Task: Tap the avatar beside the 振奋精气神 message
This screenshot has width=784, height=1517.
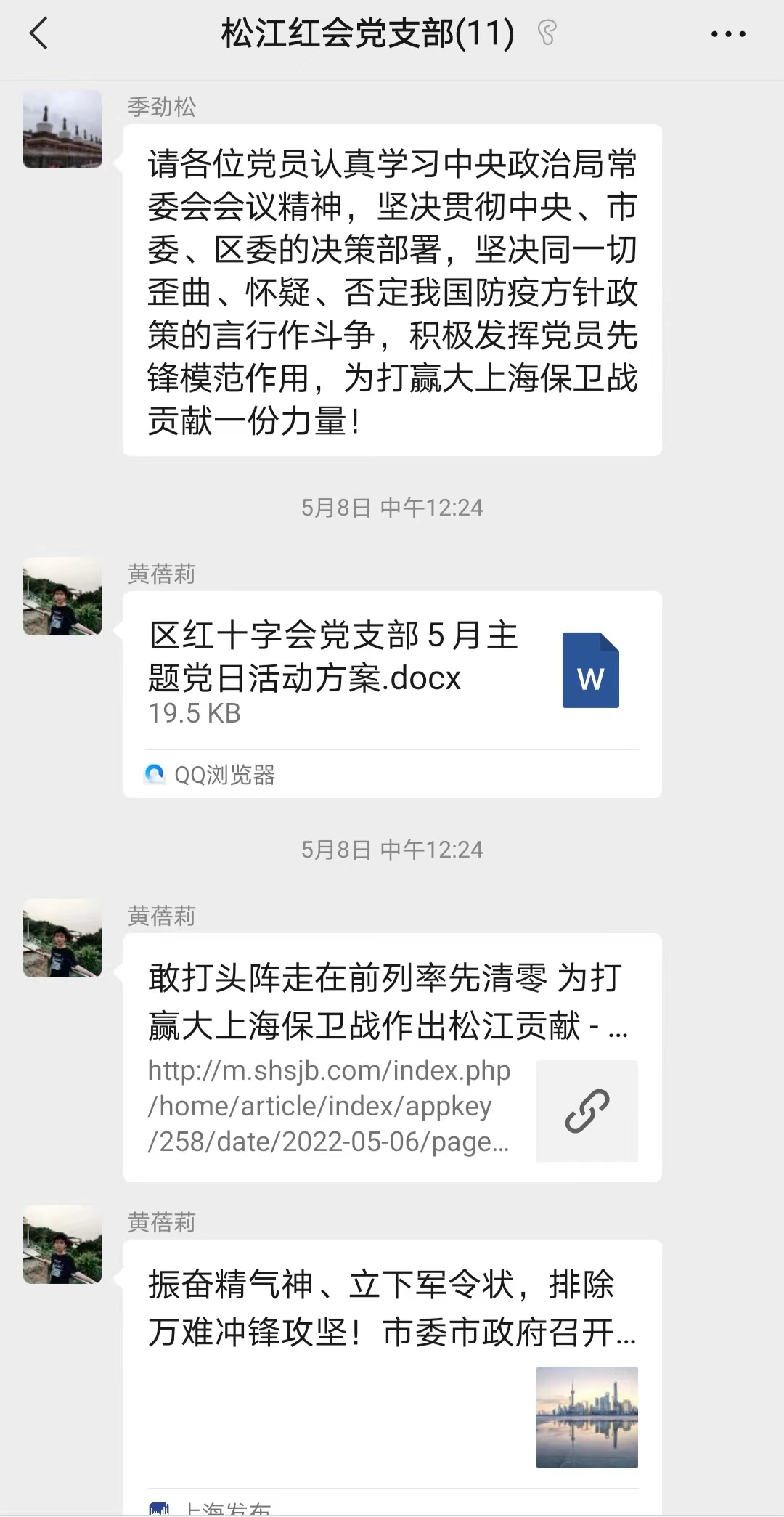Action: 62,1245
